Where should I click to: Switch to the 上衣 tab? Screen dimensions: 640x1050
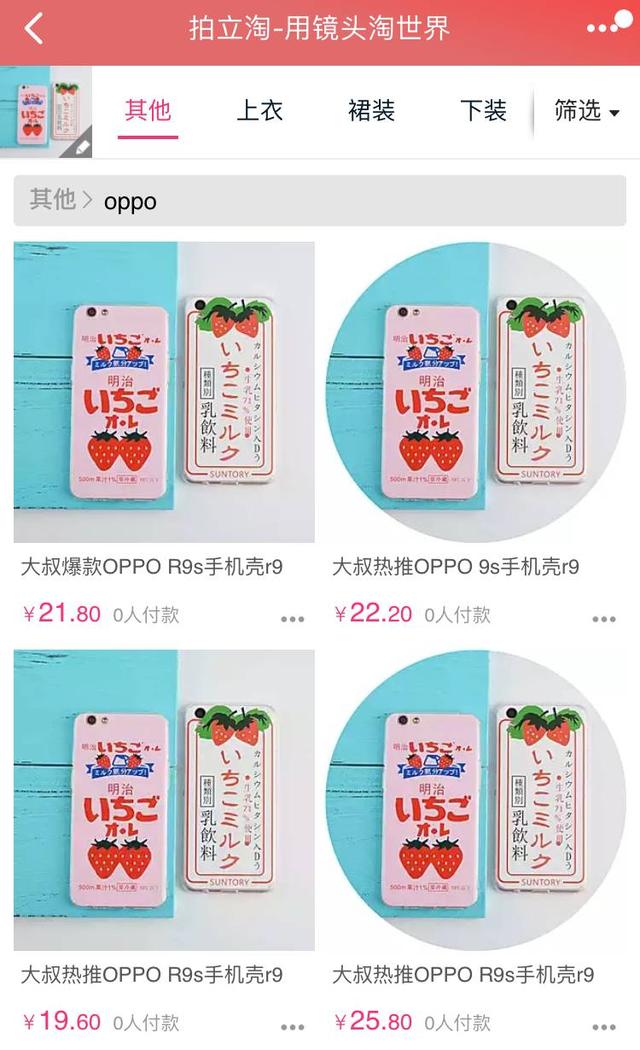[259, 111]
